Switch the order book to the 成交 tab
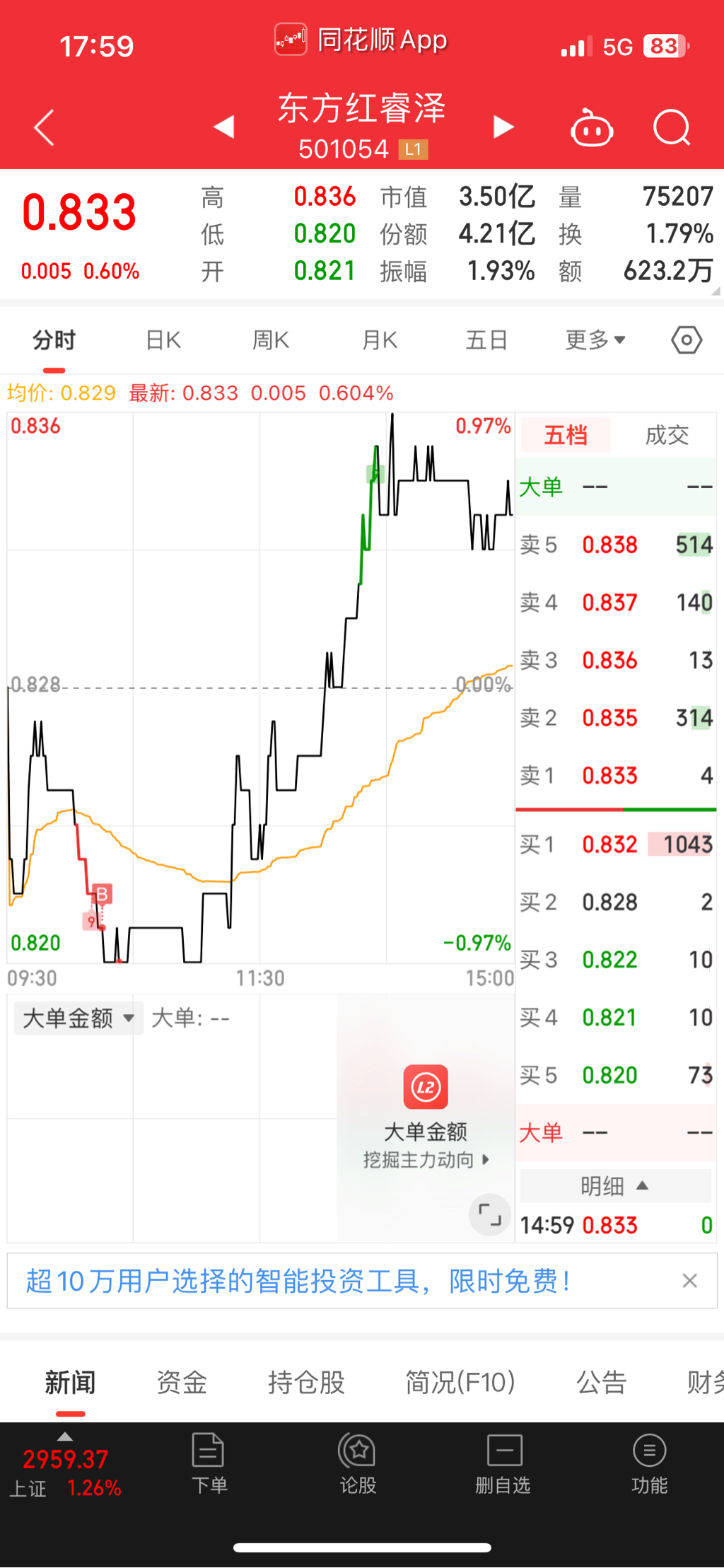The width and height of the screenshot is (724, 1568). coord(666,435)
